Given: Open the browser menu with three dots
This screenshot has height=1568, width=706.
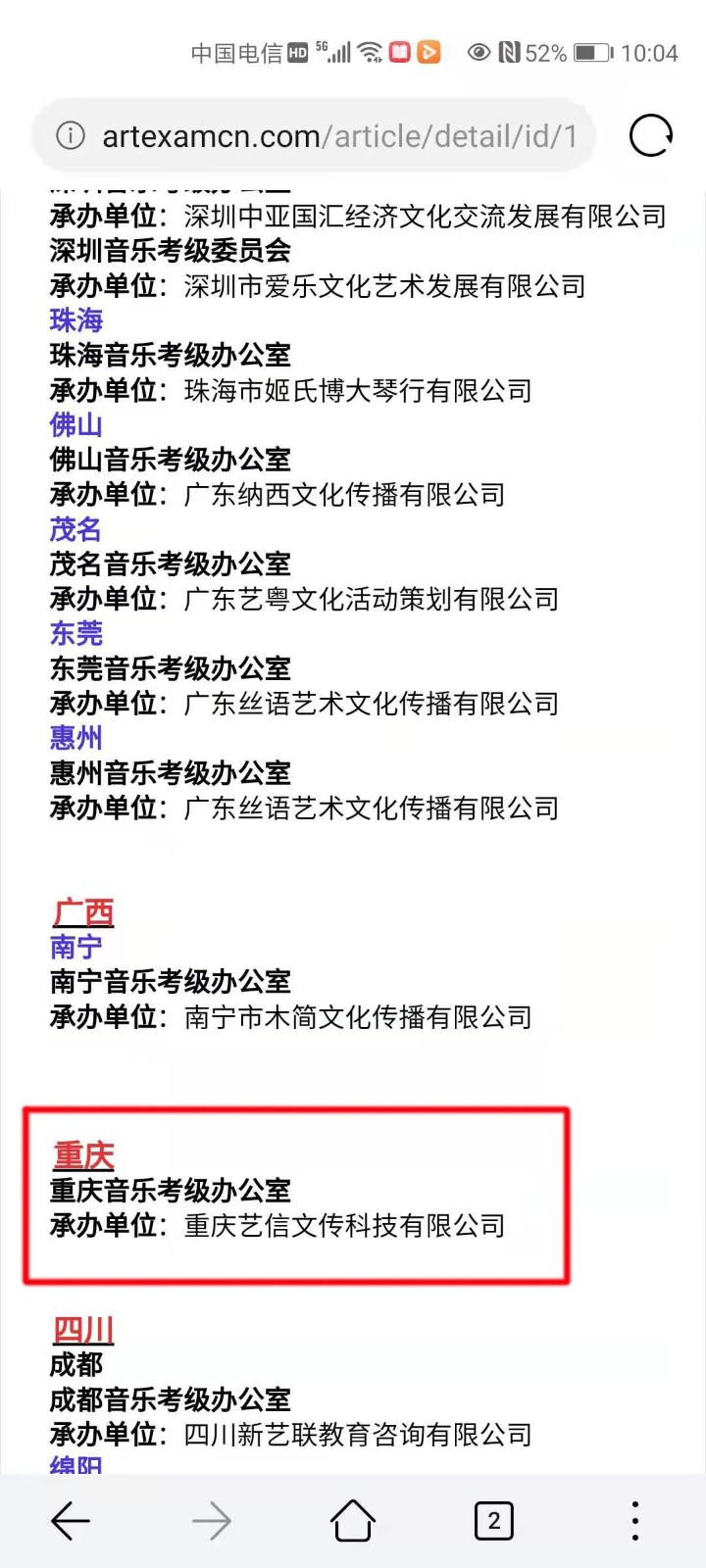Looking at the screenshot, I should click(x=634, y=1520).
